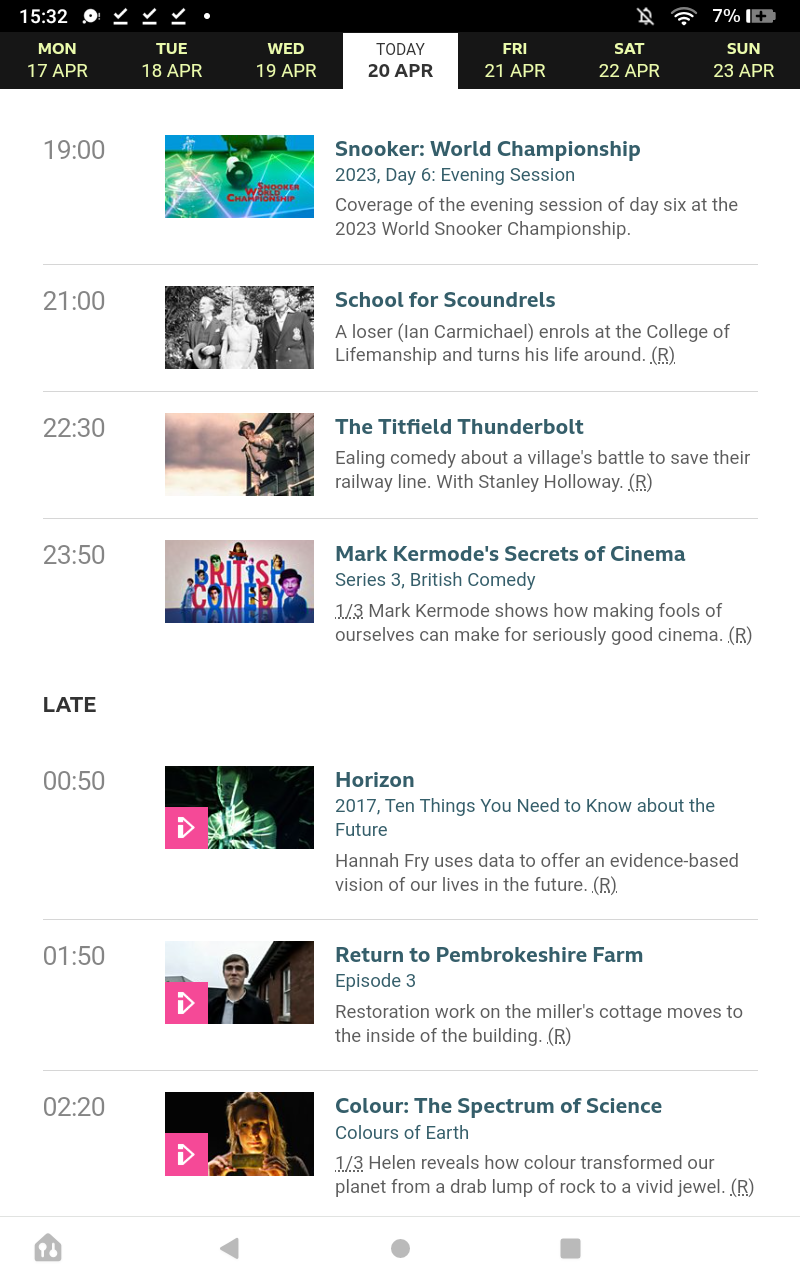Tap The Titfield Thunderbolt title
The width and height of the screenshot is (800, 1280).
coord(459,427)
